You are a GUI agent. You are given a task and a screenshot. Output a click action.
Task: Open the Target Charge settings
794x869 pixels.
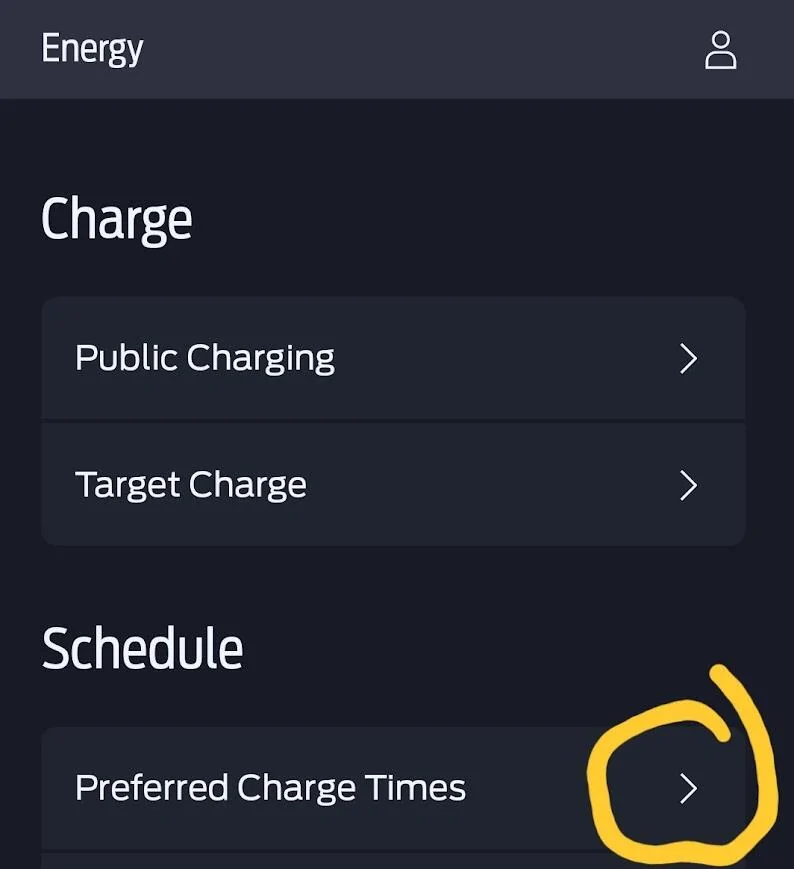coord(392,485)
